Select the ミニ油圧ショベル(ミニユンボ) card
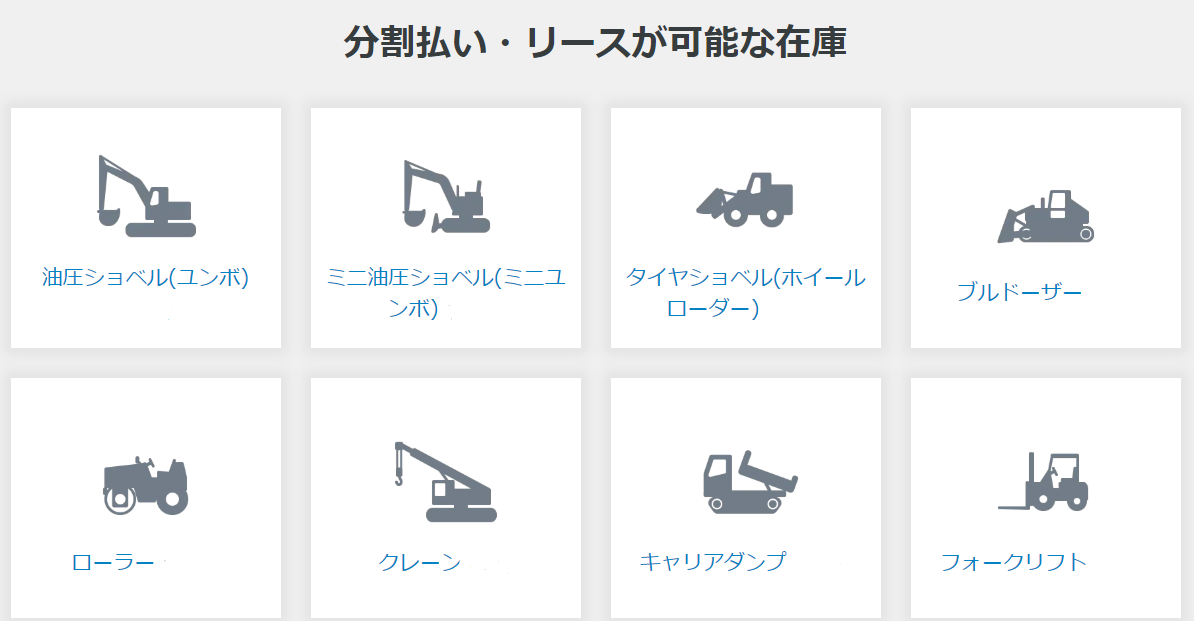The width and height of the screenshot is (1194, 621). (x=446, y=228)
